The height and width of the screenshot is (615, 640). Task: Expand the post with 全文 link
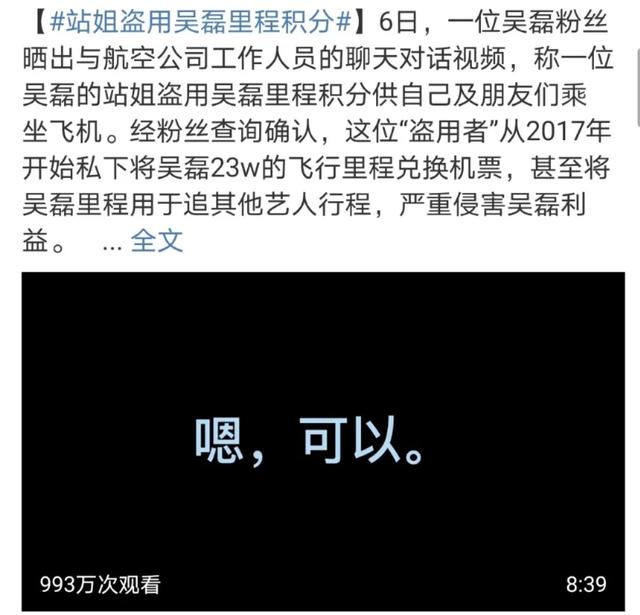[x=157, y=241]
